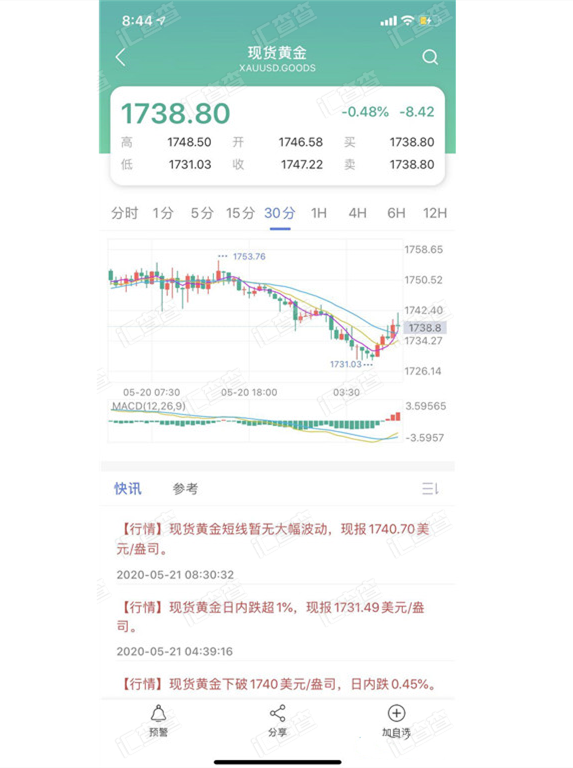Tap the list sort icon beside 参考

tap(430, 488)
